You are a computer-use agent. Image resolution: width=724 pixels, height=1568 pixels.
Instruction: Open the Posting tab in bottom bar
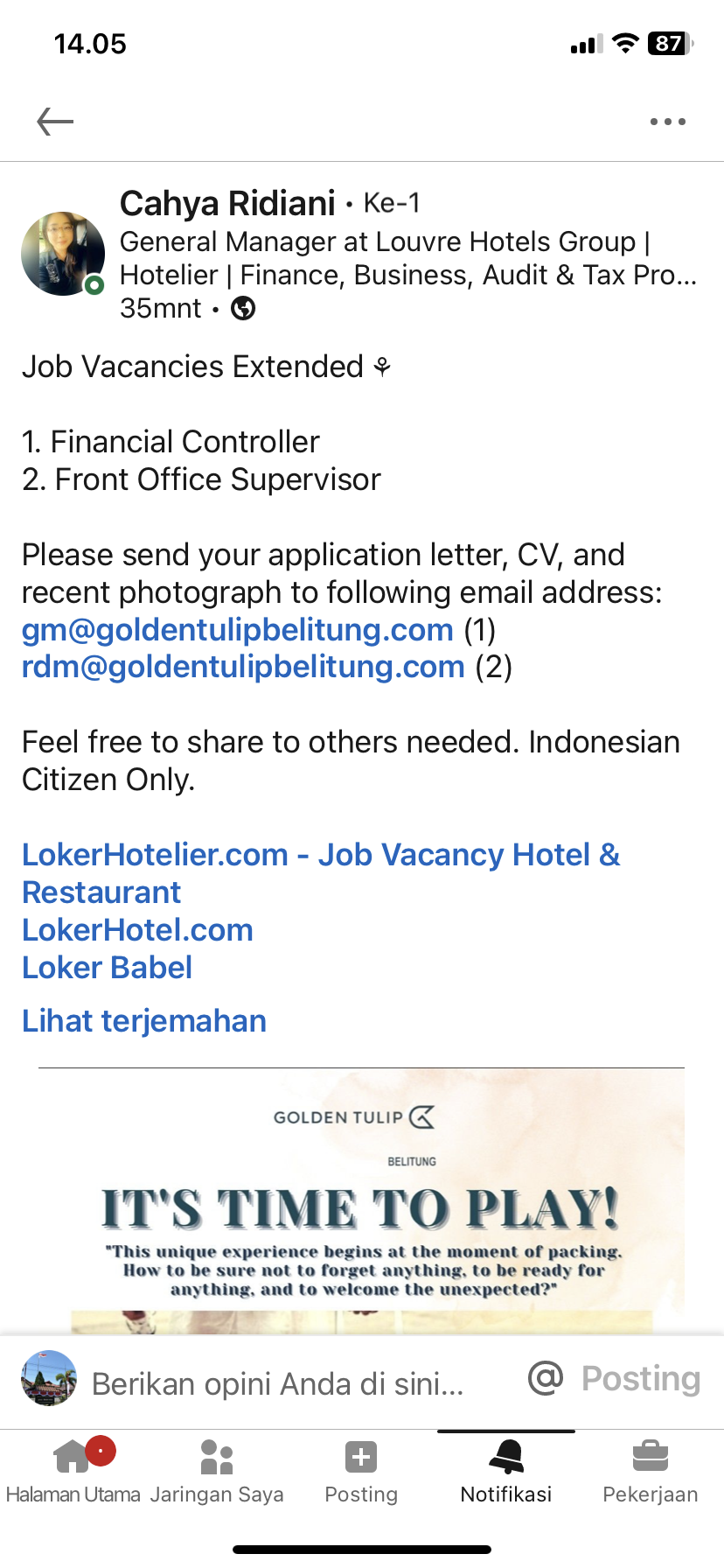tap(361, 1470)
